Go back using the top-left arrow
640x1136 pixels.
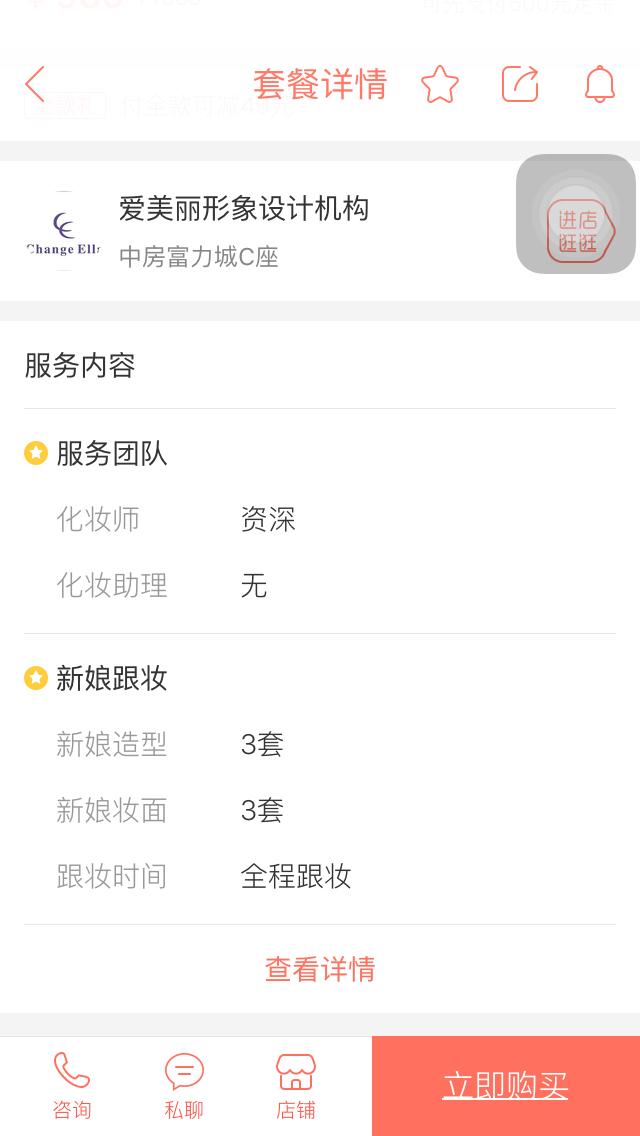(x=35, y=84)
